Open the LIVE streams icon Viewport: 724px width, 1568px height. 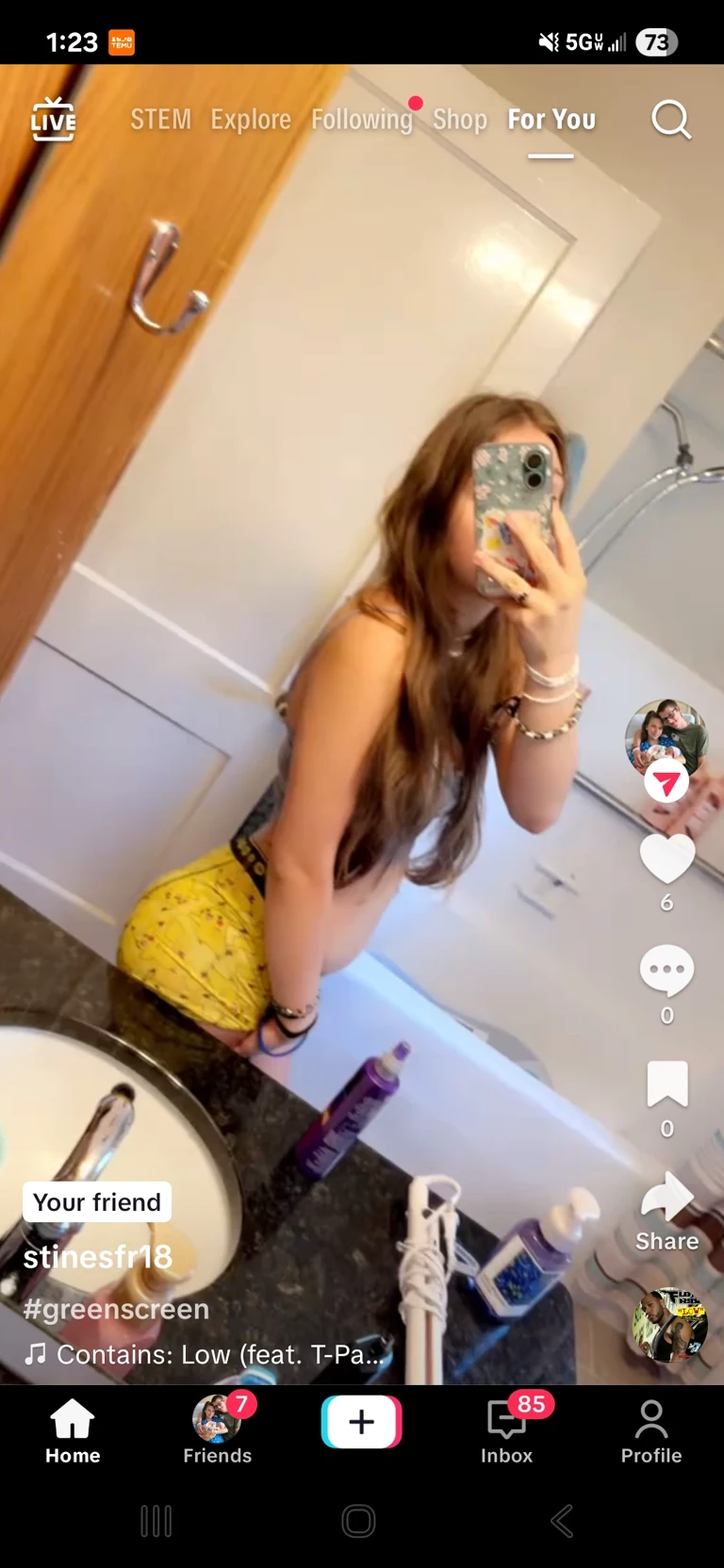tap(53, 120)
